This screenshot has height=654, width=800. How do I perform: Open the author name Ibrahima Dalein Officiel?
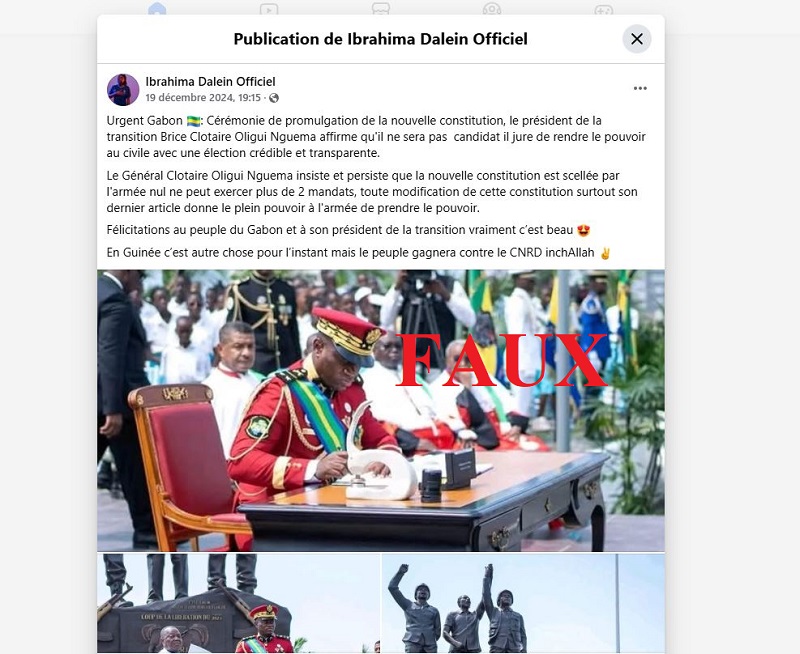210,81
